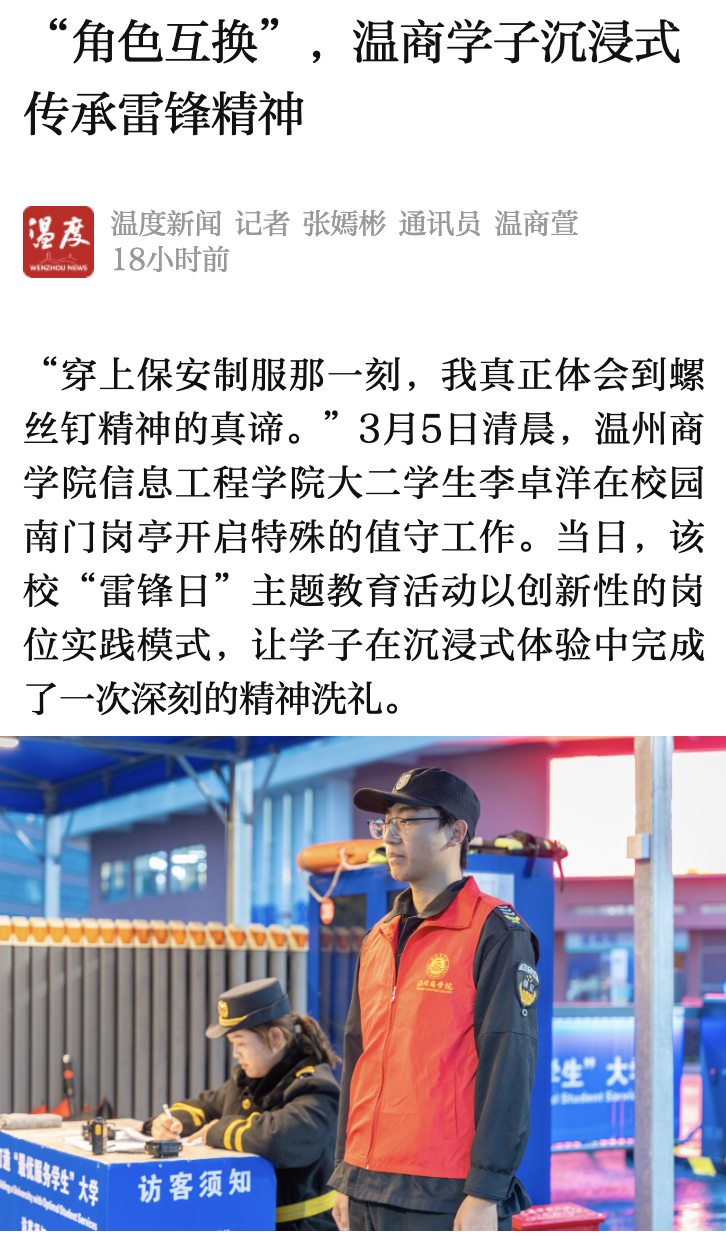Open the 温度新闻 publisher logo
This screenshot has height=1236, width=726.
[x=58, y=242]
